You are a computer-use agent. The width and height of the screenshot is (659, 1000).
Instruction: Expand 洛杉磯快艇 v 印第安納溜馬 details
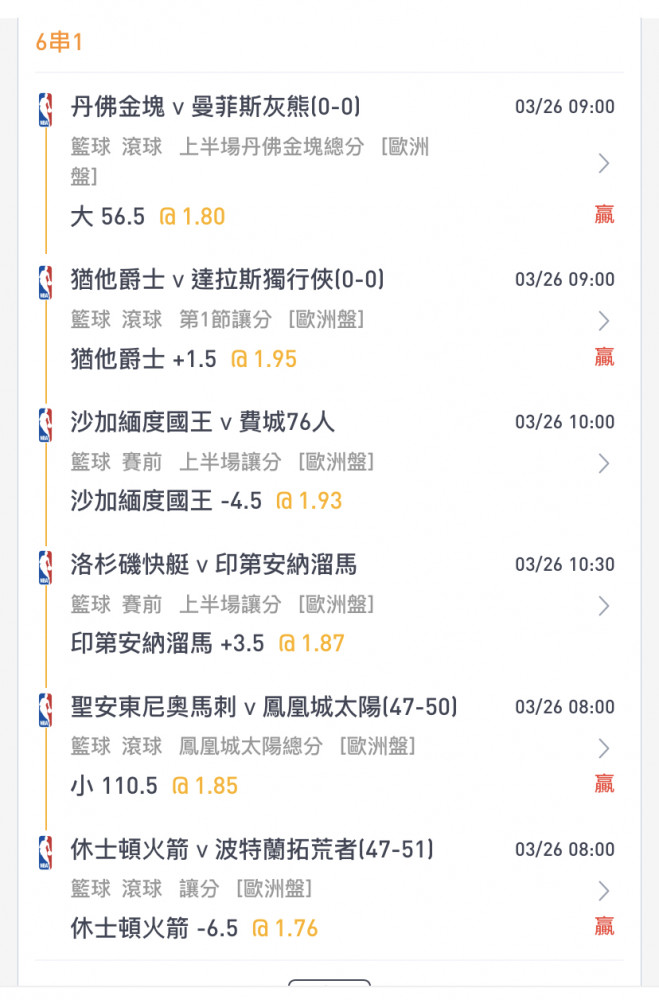[x=603, y=606]
